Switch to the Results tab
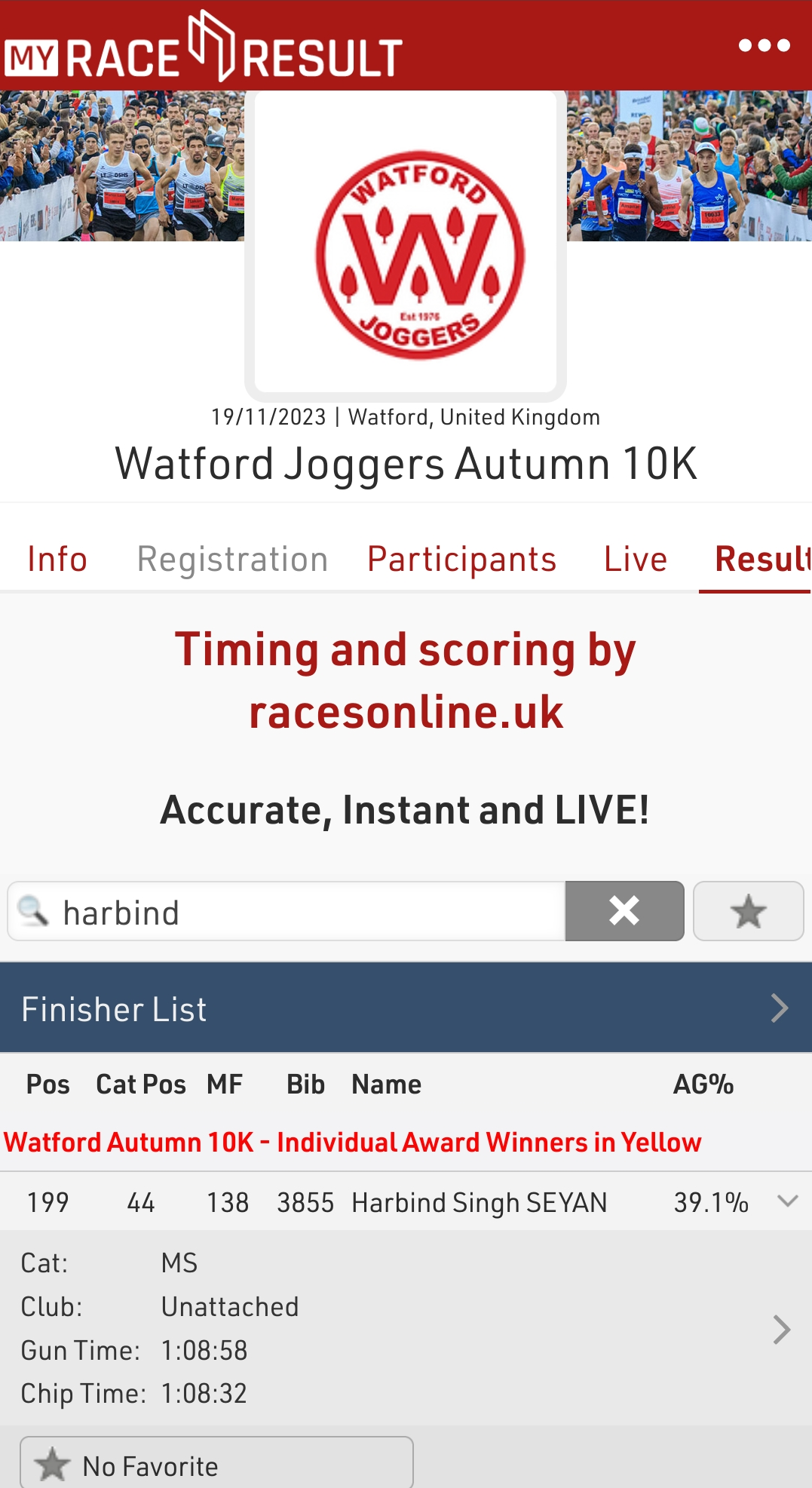 [x=761, y=560]
